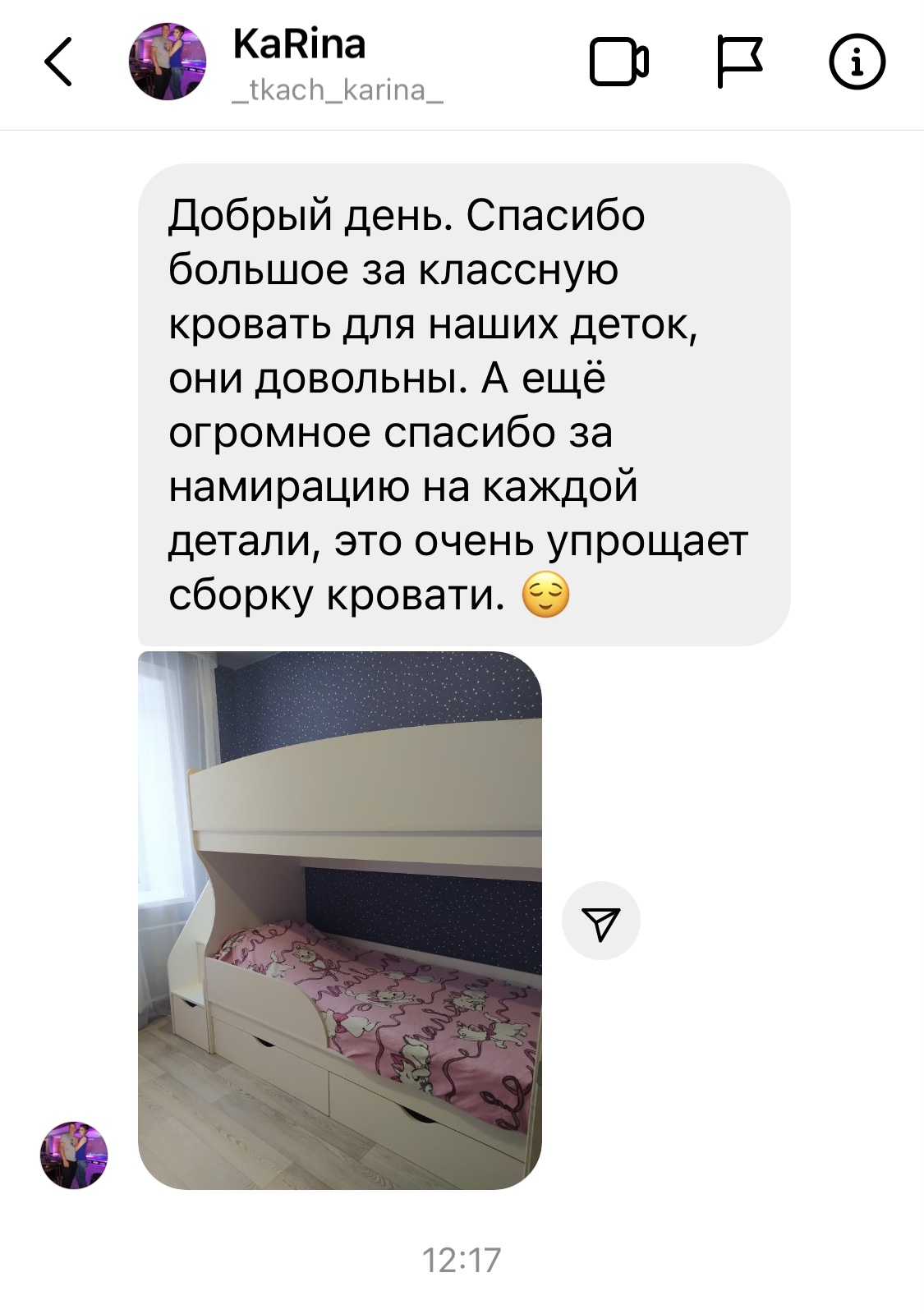Open the bunk bed photo
The width and height of the screenshot is (924, 1314).
pos(340,920)
